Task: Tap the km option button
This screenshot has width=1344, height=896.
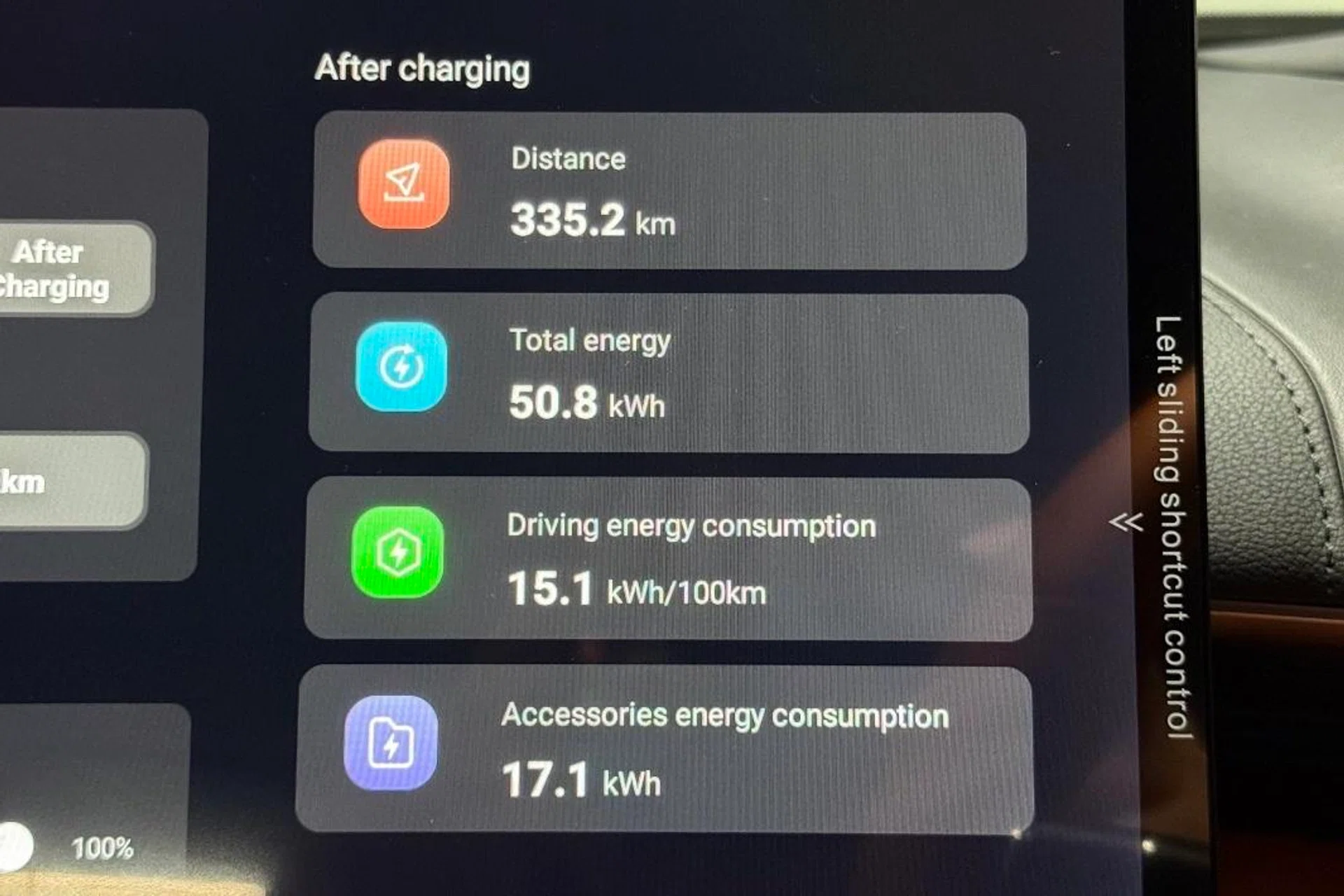Action: click(x=63, y=482)
